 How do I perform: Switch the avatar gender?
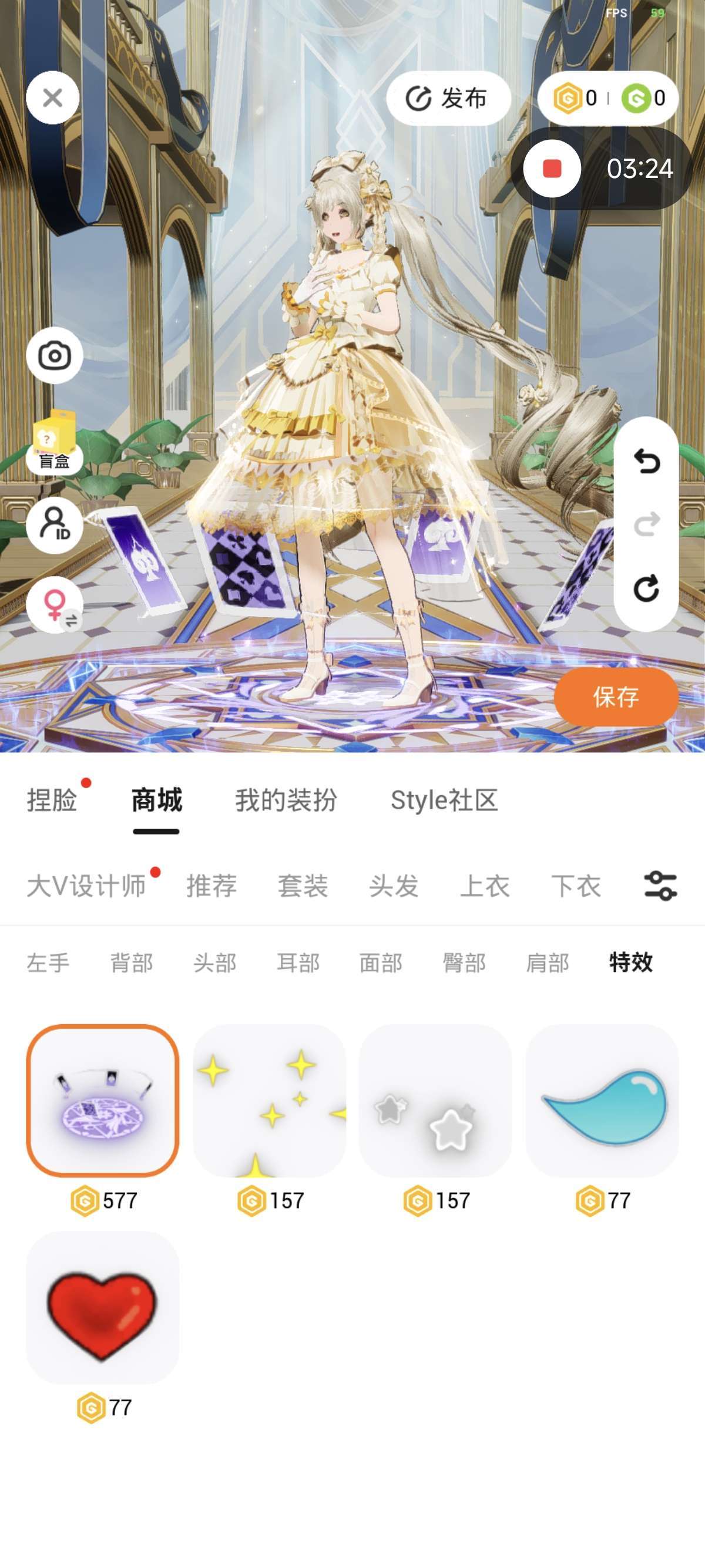tap(54, 604)
